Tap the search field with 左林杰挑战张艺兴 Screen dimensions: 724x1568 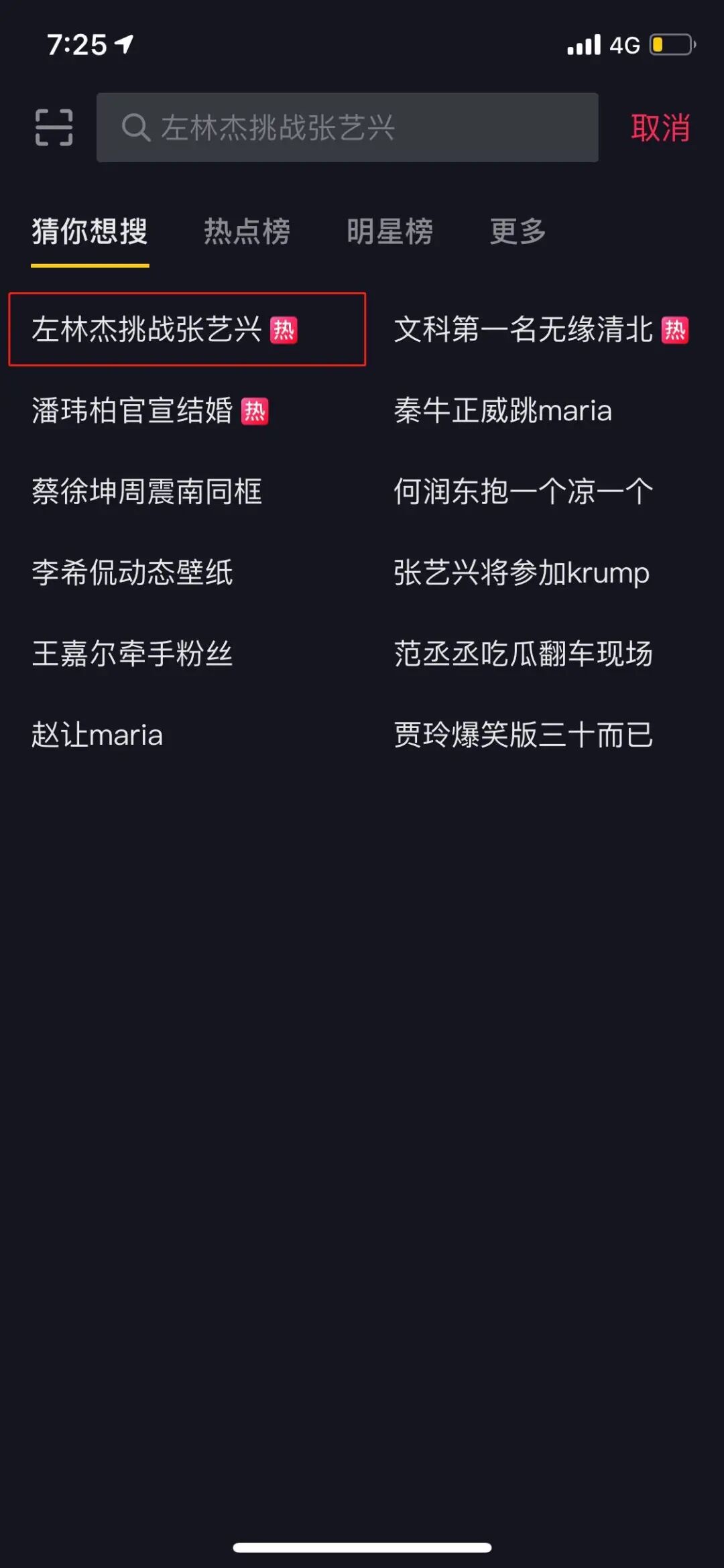[x=347, y=127]
